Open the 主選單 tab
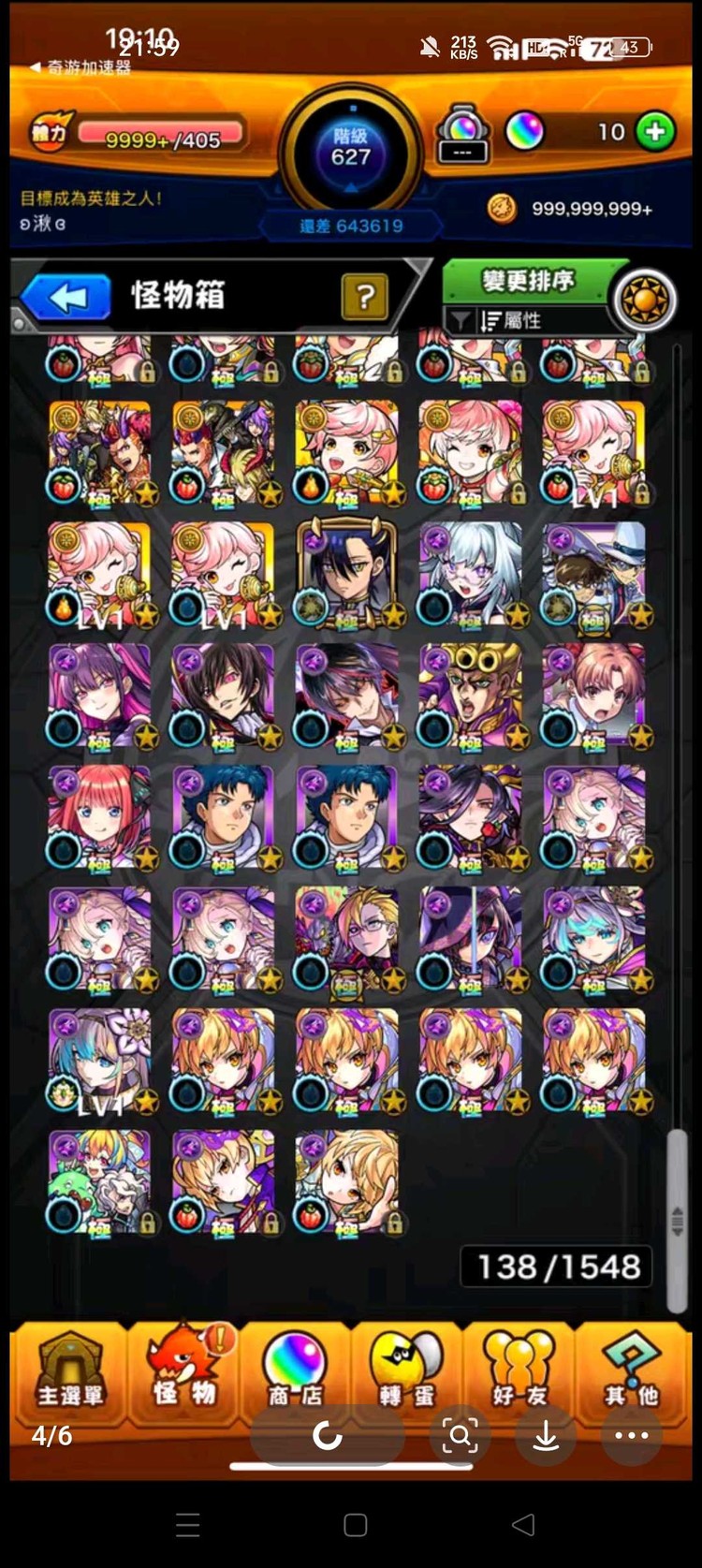Image resolution: width=702 pixels, height=1568 pixels. pyautogui.click(x=70, y=1372)
